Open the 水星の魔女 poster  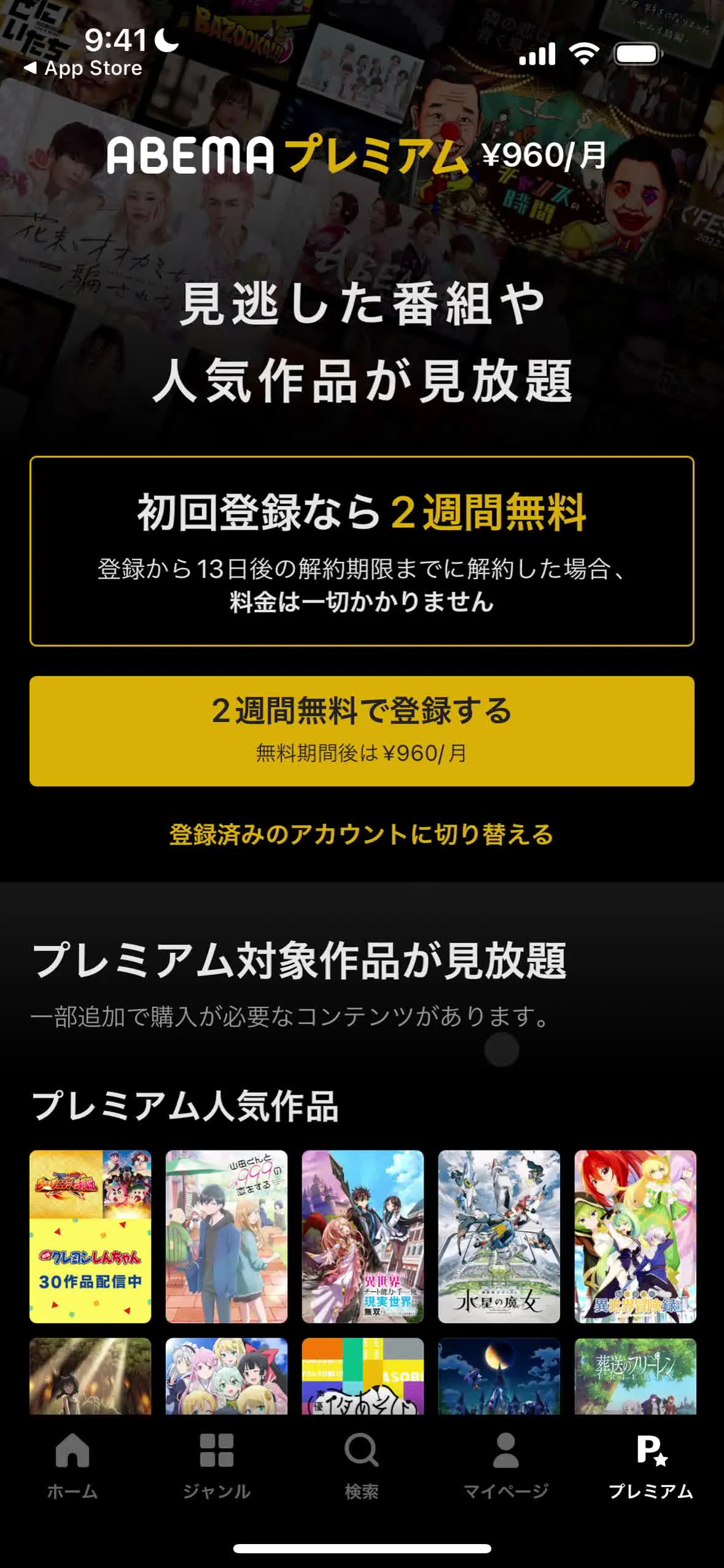(x=499, y=1236)
